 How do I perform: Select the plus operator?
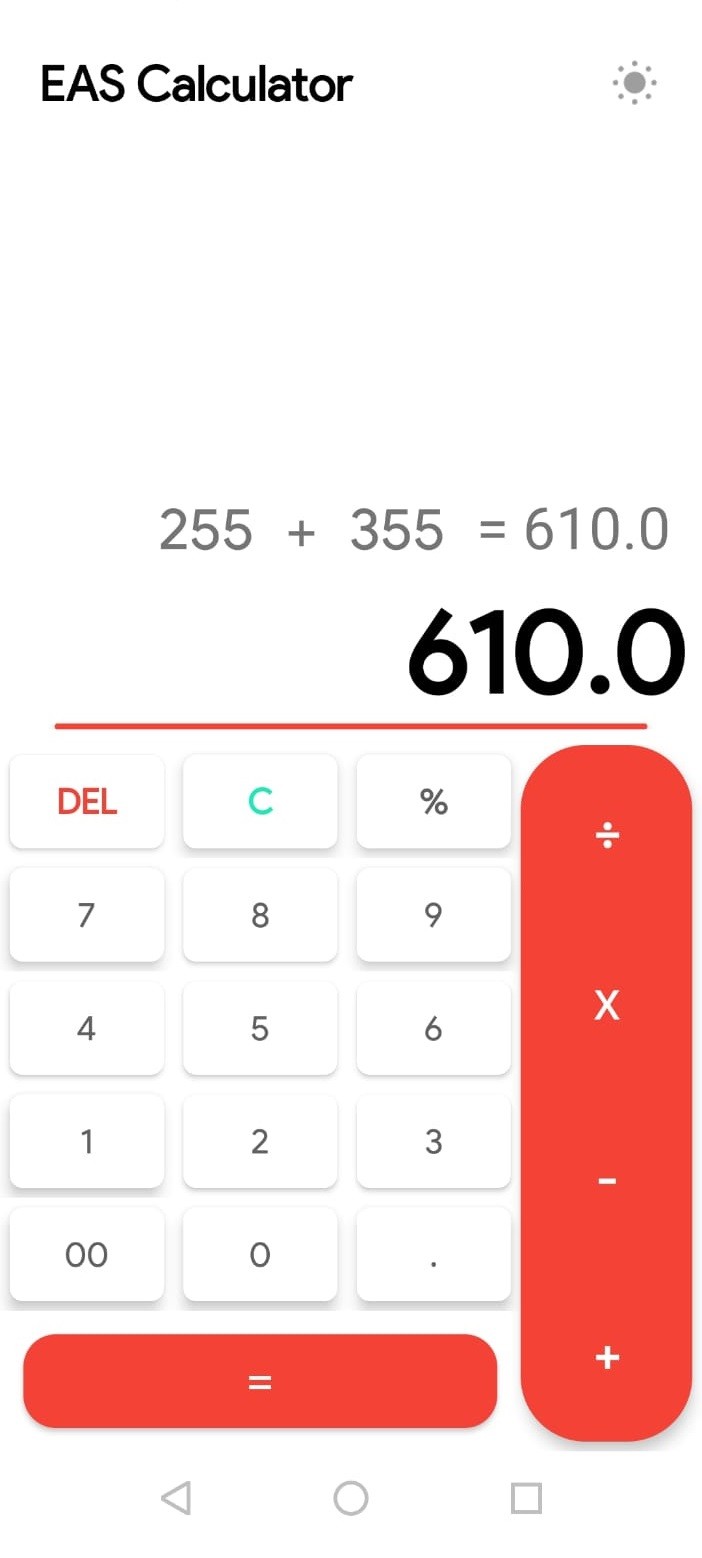(x=607, y=1357)
